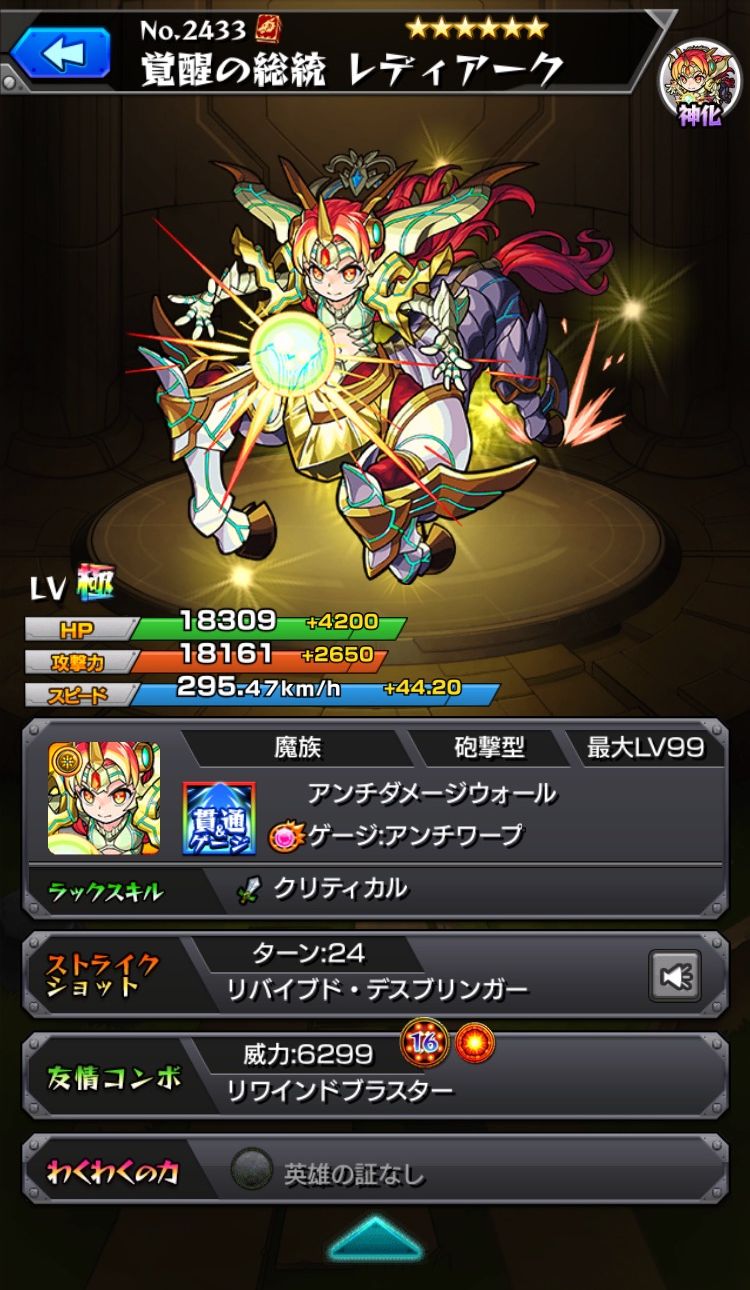750x1290 pixels.
Task: Open the 友情コンボ Rewind Blaster panel
Action: pyautogui.click(x=375, y=1075)
